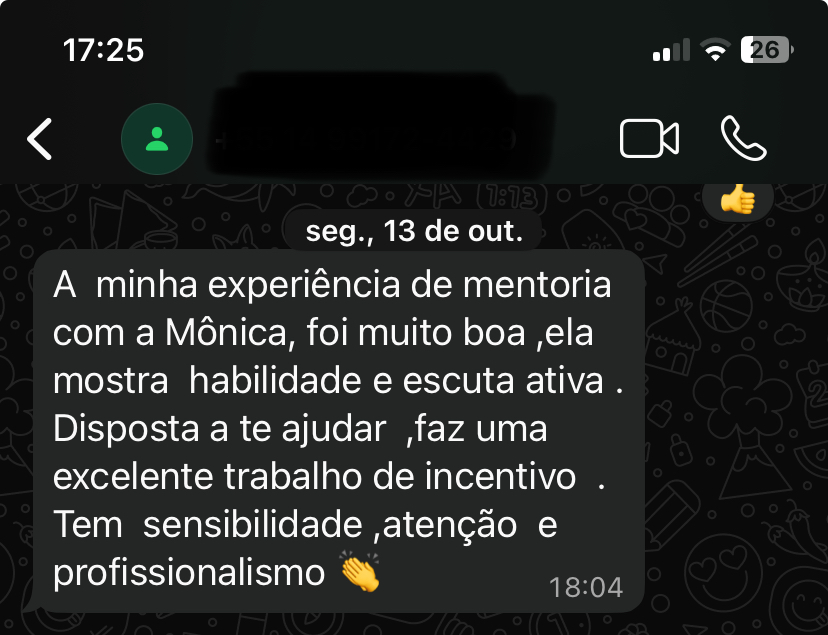Viewport: 828px width, 635px height.
Task: Open the contact's profile avatar
Action: click(x=157, y=139)
